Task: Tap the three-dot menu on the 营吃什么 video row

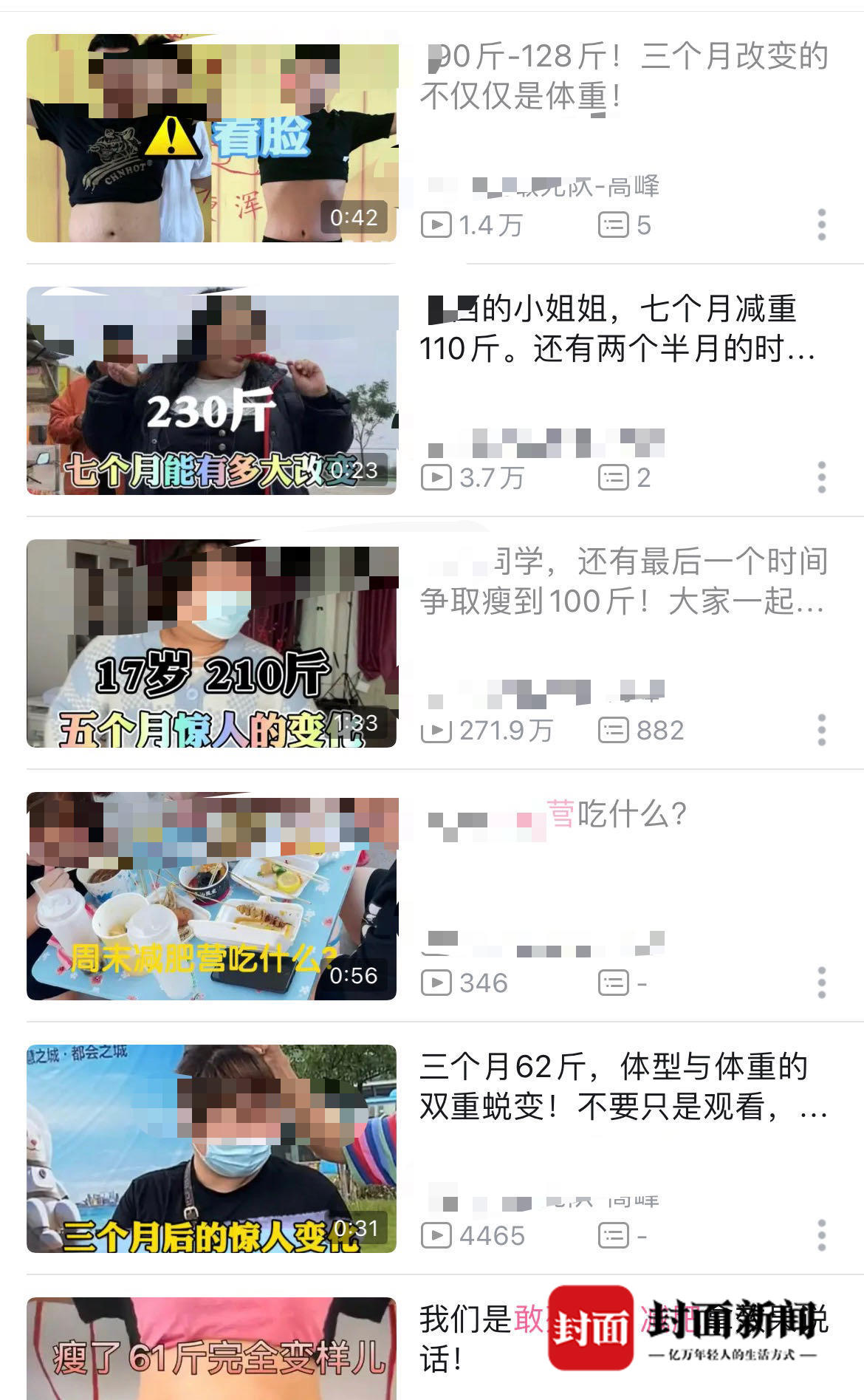Action: point(821,983)
